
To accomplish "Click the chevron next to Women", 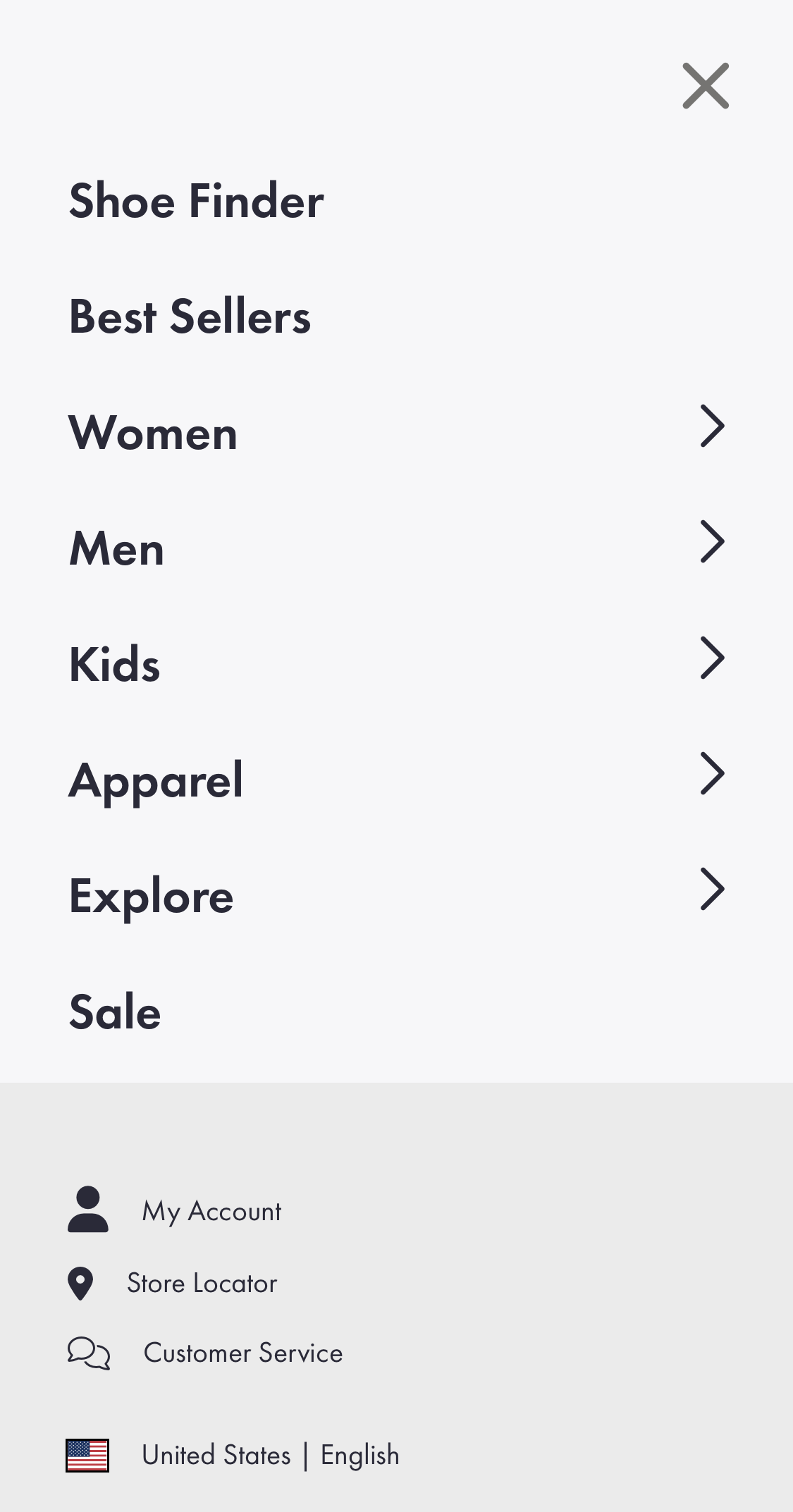I will pos(713,426).
